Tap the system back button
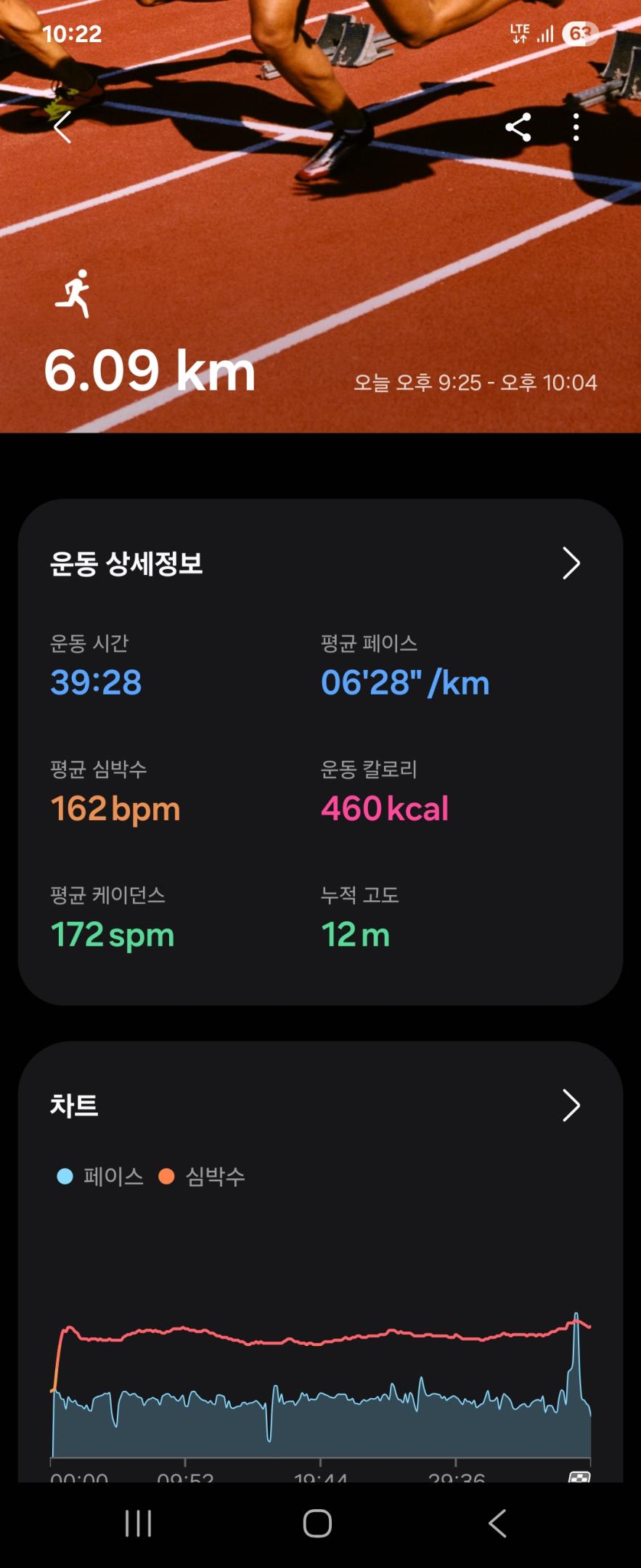The width and height of the screenshot is (641, 1568). (497, 1523)
